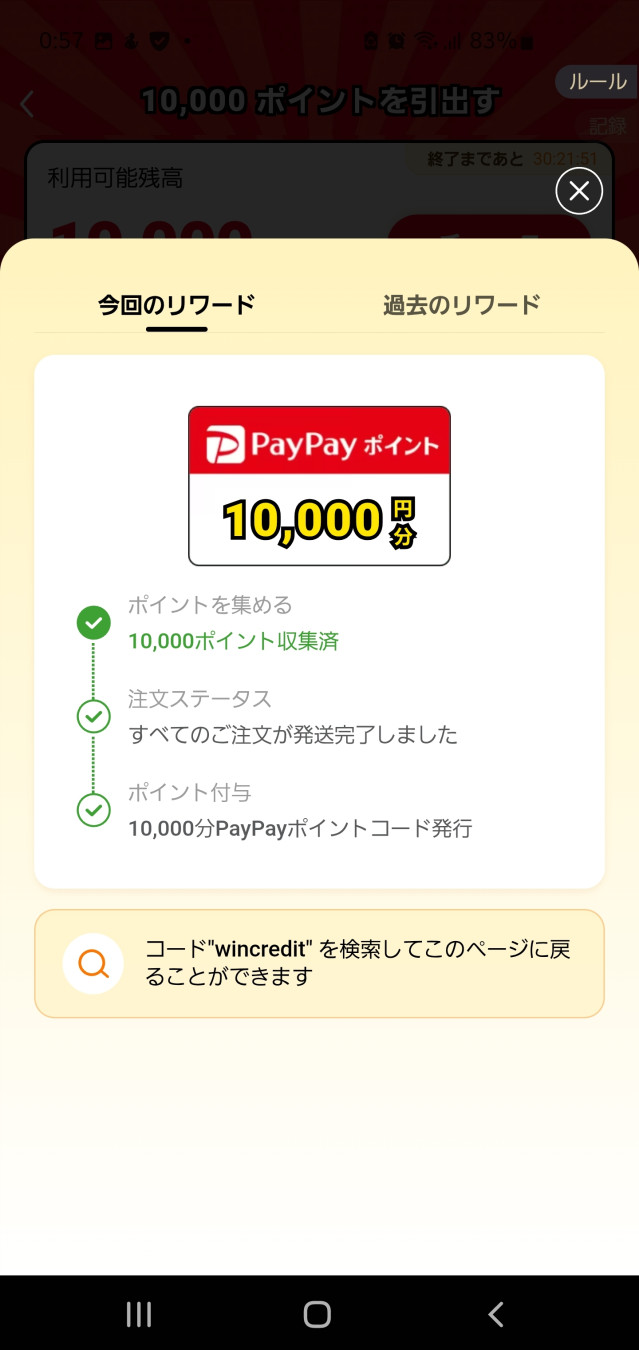Go to the home screen
Viewport: 639px width, 1350px height.
click(x=317, y=1314)
